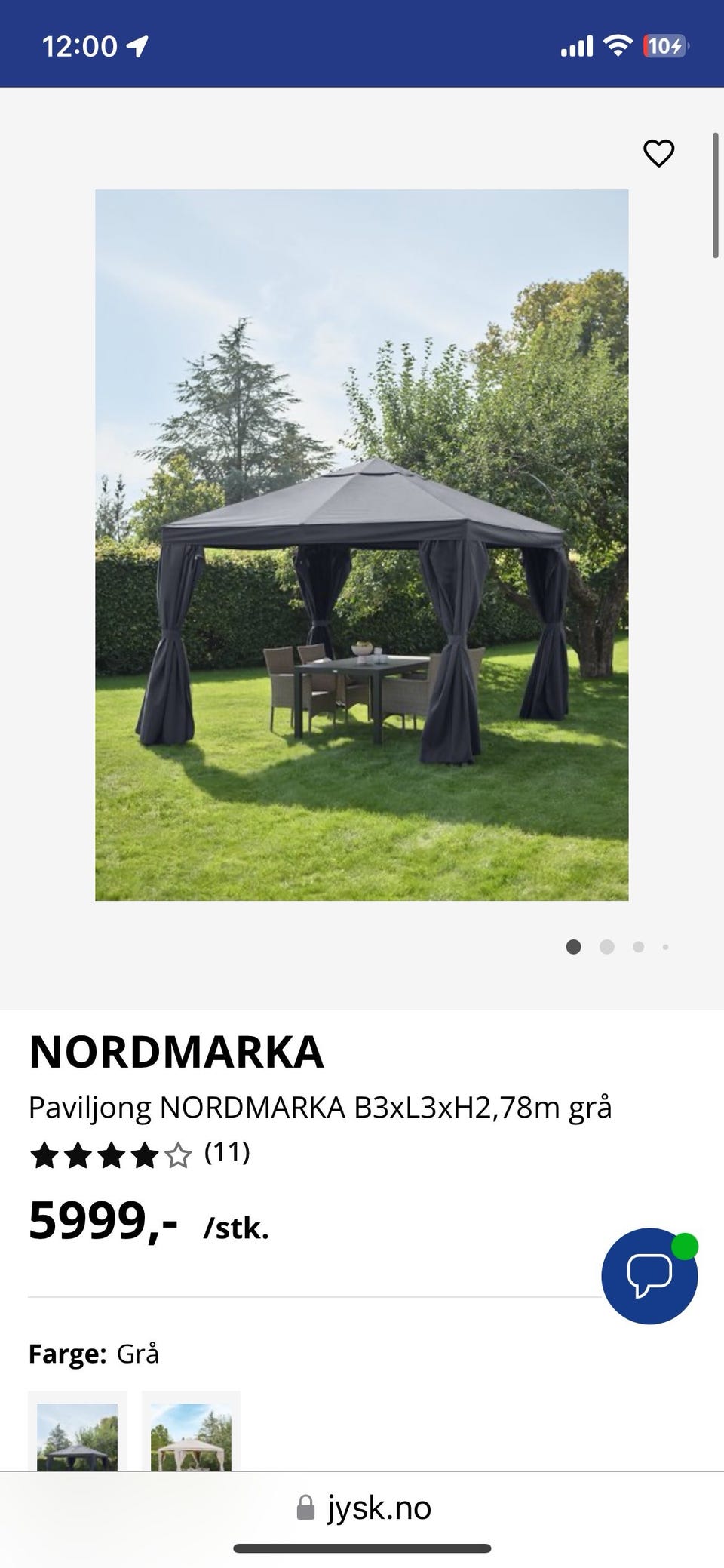724x1568 pixels.
Task: Tap the jysk.no address bar
Action: pos(364,1508)
